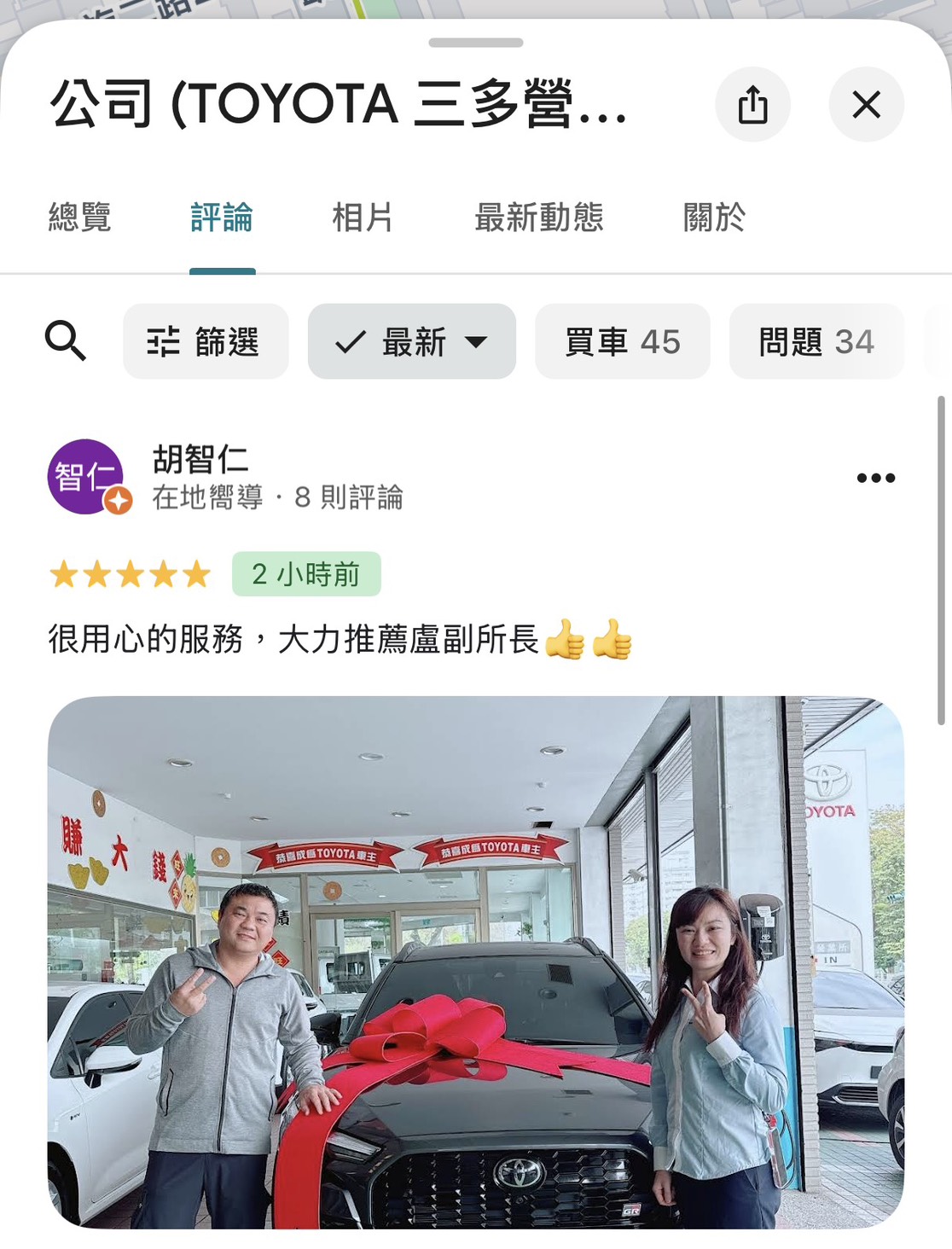Expand the 最新 sort dropdown
Image resolution: width=952 pixels, height=1249 pixels.
[412, 341]
